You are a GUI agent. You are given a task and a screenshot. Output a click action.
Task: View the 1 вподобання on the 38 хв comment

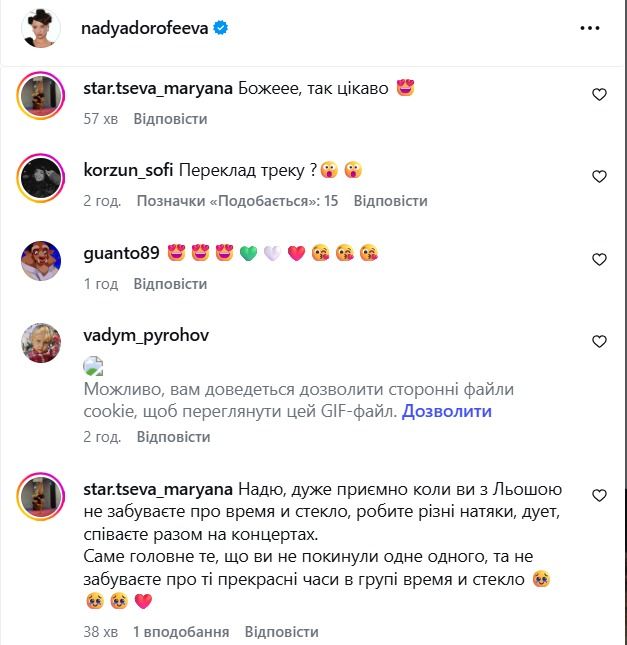pyautogui.click(x=180, y=632)
